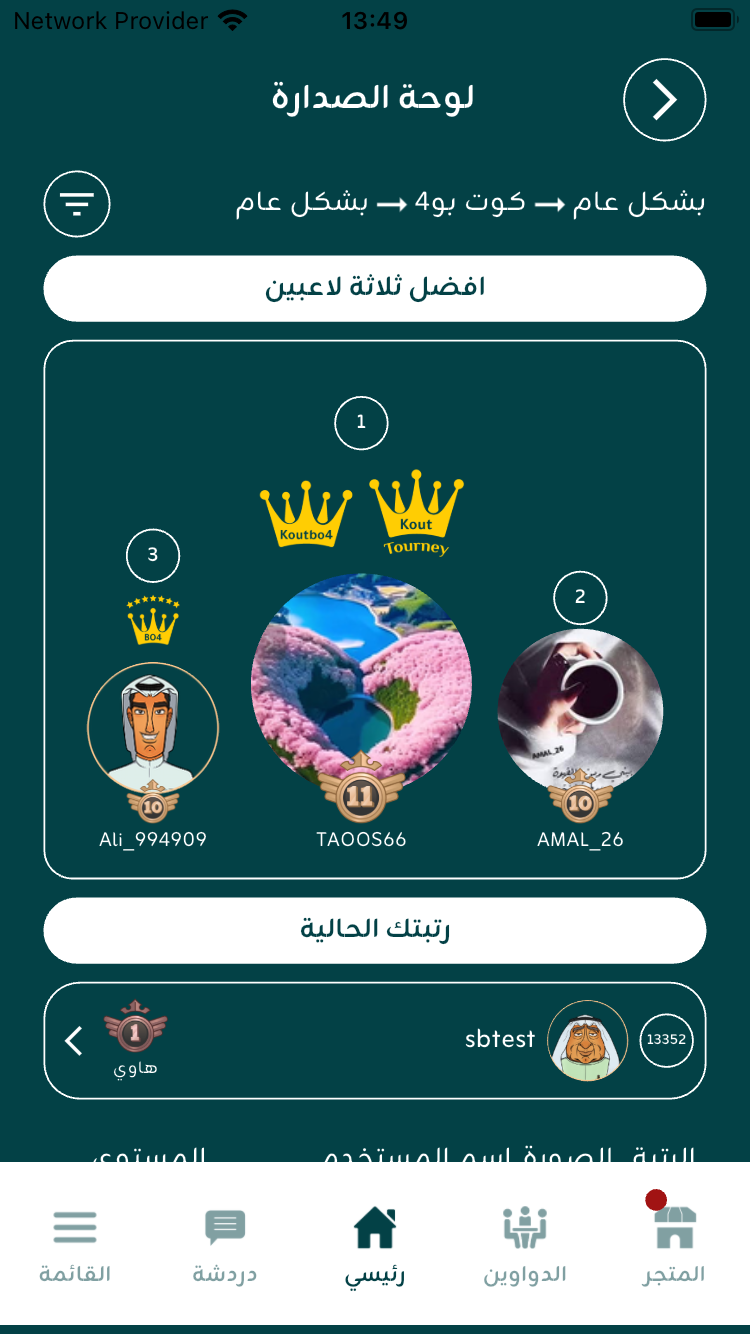This screenshot has height=1334, width=750.
Task: Open the القائمة menu tab
Action: click(75, 1244)
